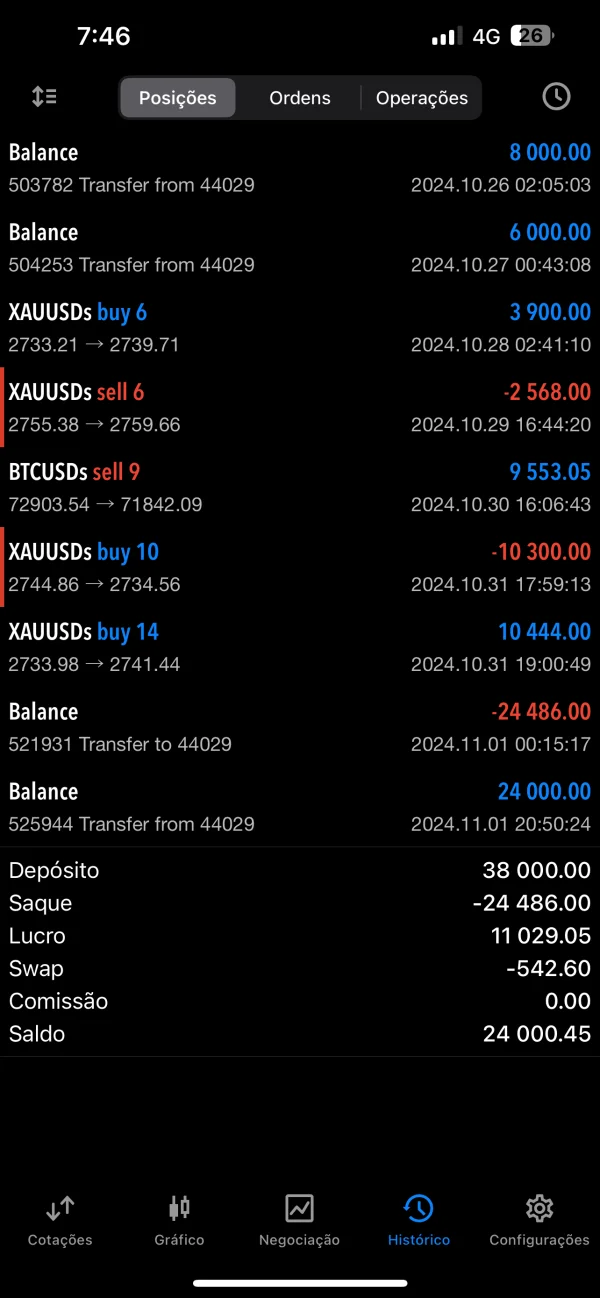Viewport: 600px width, 1298px height.
Task: Open the Configurações tab
Action: 539,1220
